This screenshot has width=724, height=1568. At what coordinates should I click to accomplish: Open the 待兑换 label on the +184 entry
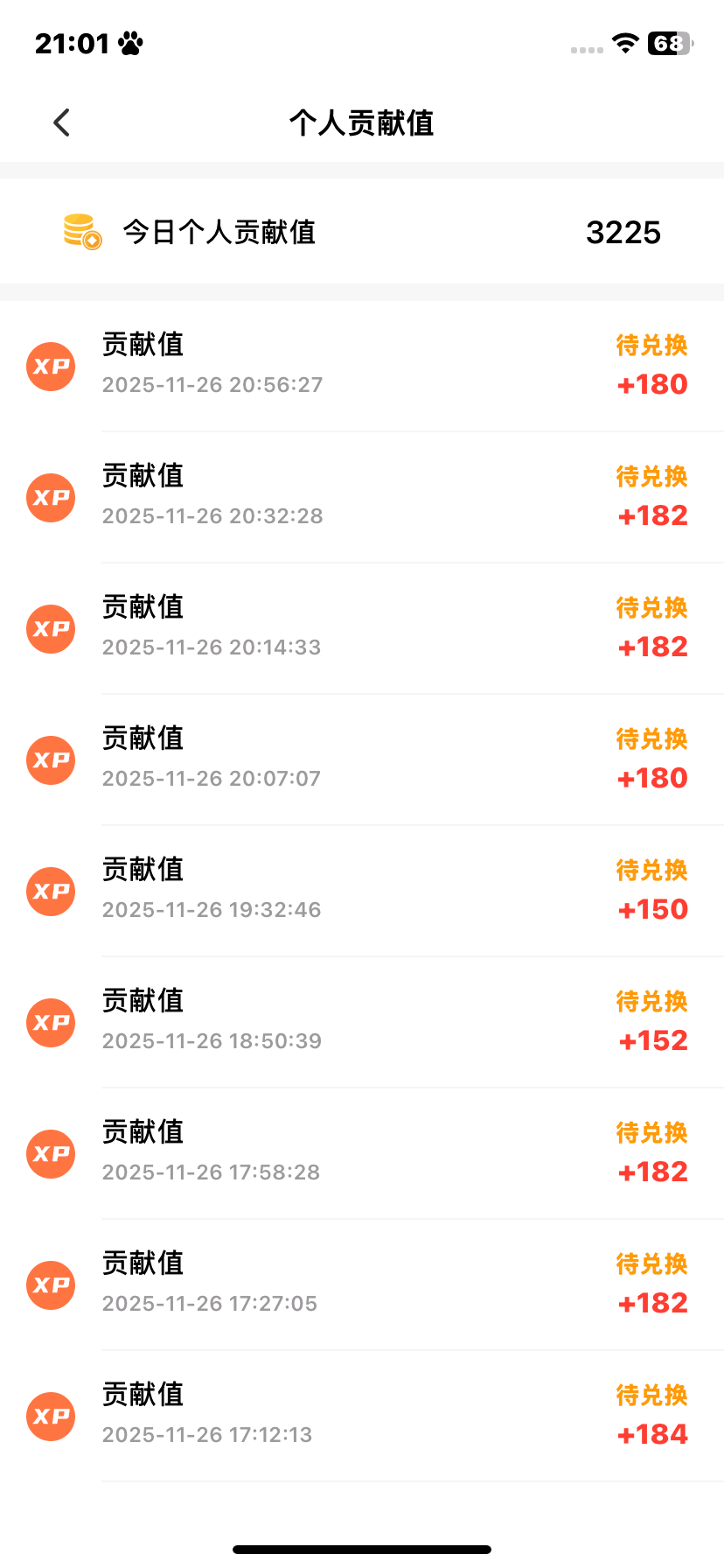click(x=651, y=1396)
